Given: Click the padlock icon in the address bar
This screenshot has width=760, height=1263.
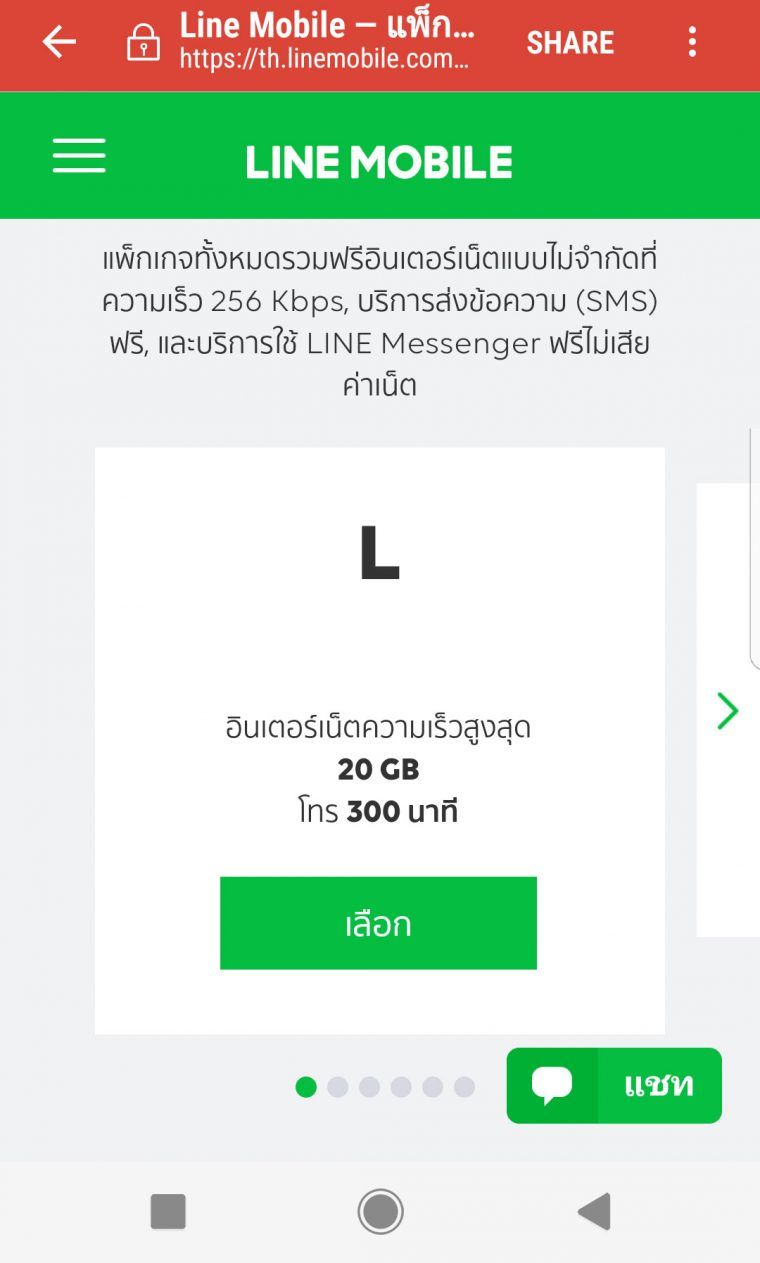Looking at the screenshot, I should coord(142,43).
